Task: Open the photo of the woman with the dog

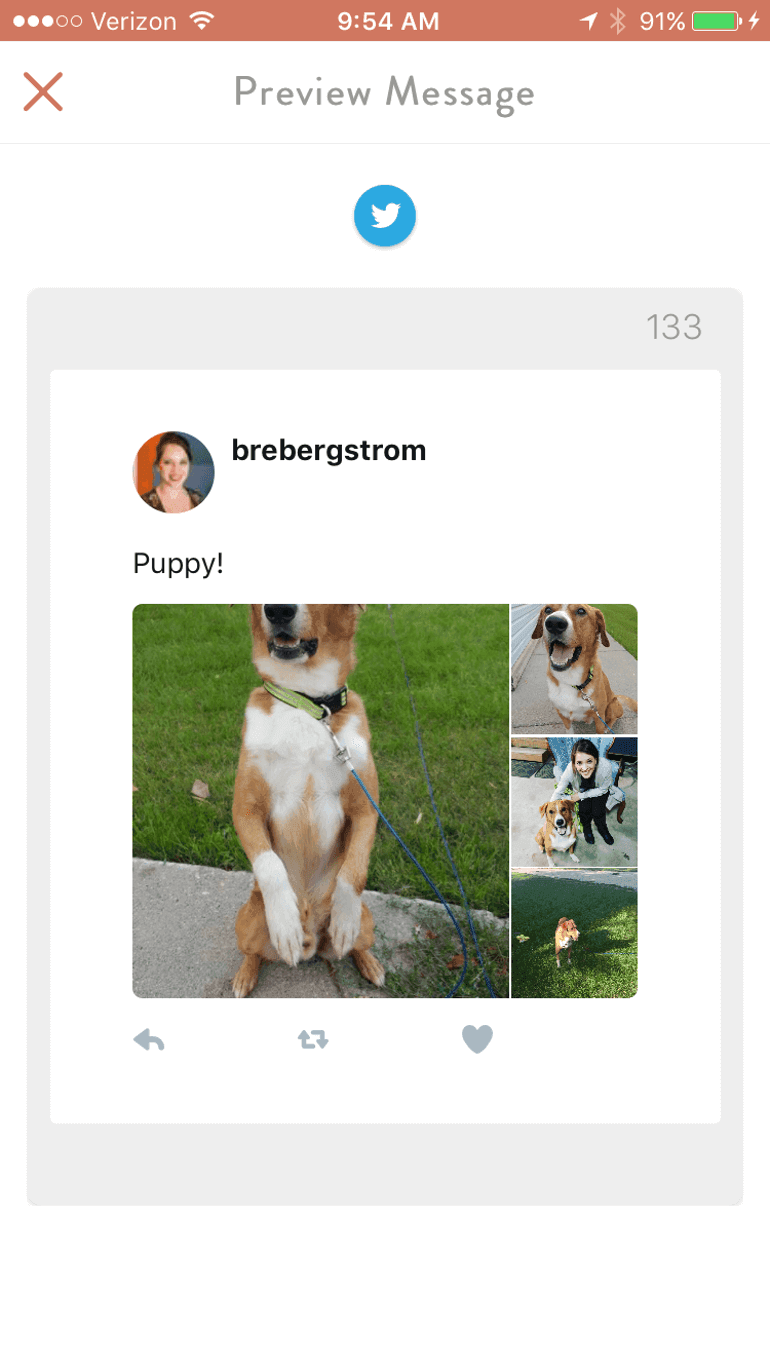Action: pos(574,801)
